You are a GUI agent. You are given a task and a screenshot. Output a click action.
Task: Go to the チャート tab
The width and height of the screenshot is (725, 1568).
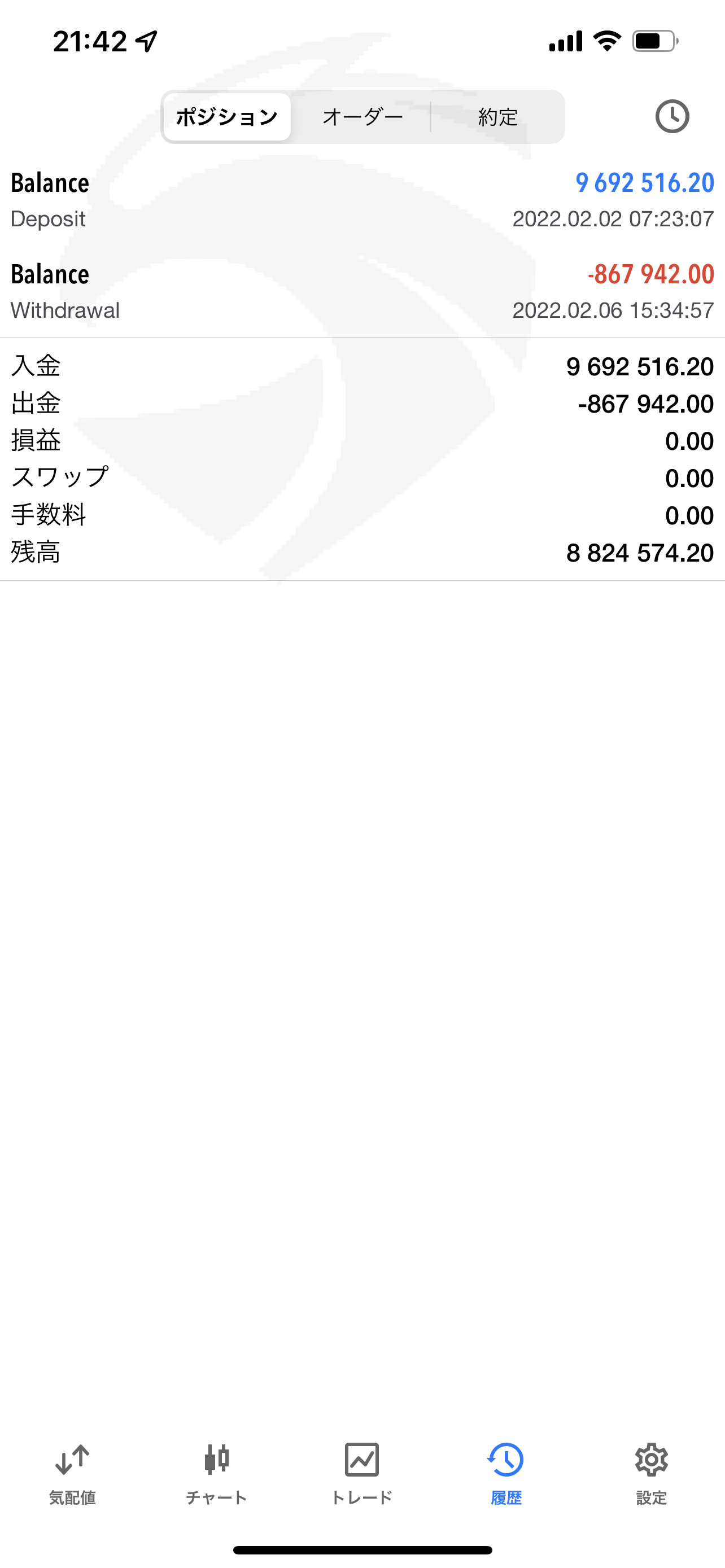coord(217,1474)
